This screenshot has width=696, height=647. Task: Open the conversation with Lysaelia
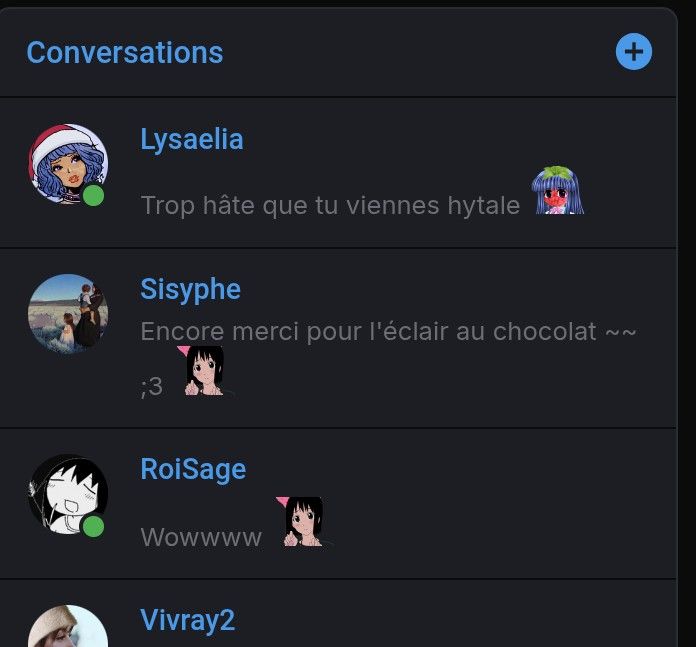(x=191, y=140)
